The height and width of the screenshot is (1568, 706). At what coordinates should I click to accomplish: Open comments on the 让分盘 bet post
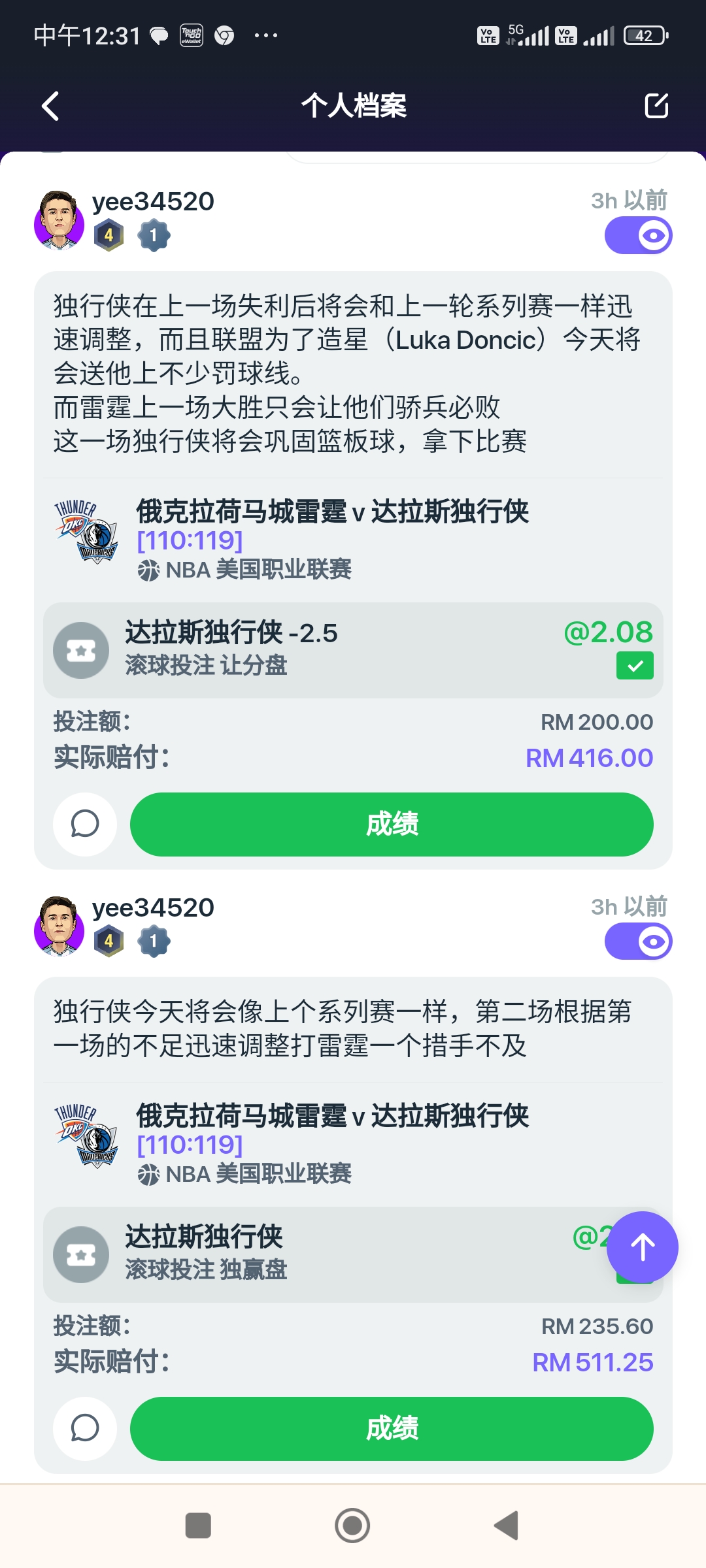tap(85, 824)
